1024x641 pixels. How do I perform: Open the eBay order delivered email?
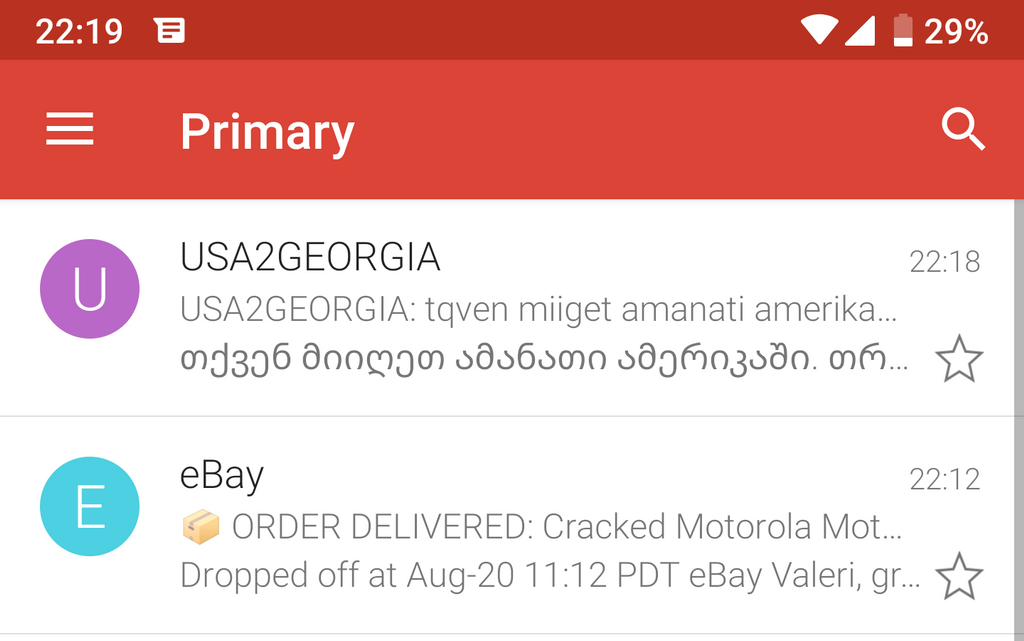(x=540, y=525)
